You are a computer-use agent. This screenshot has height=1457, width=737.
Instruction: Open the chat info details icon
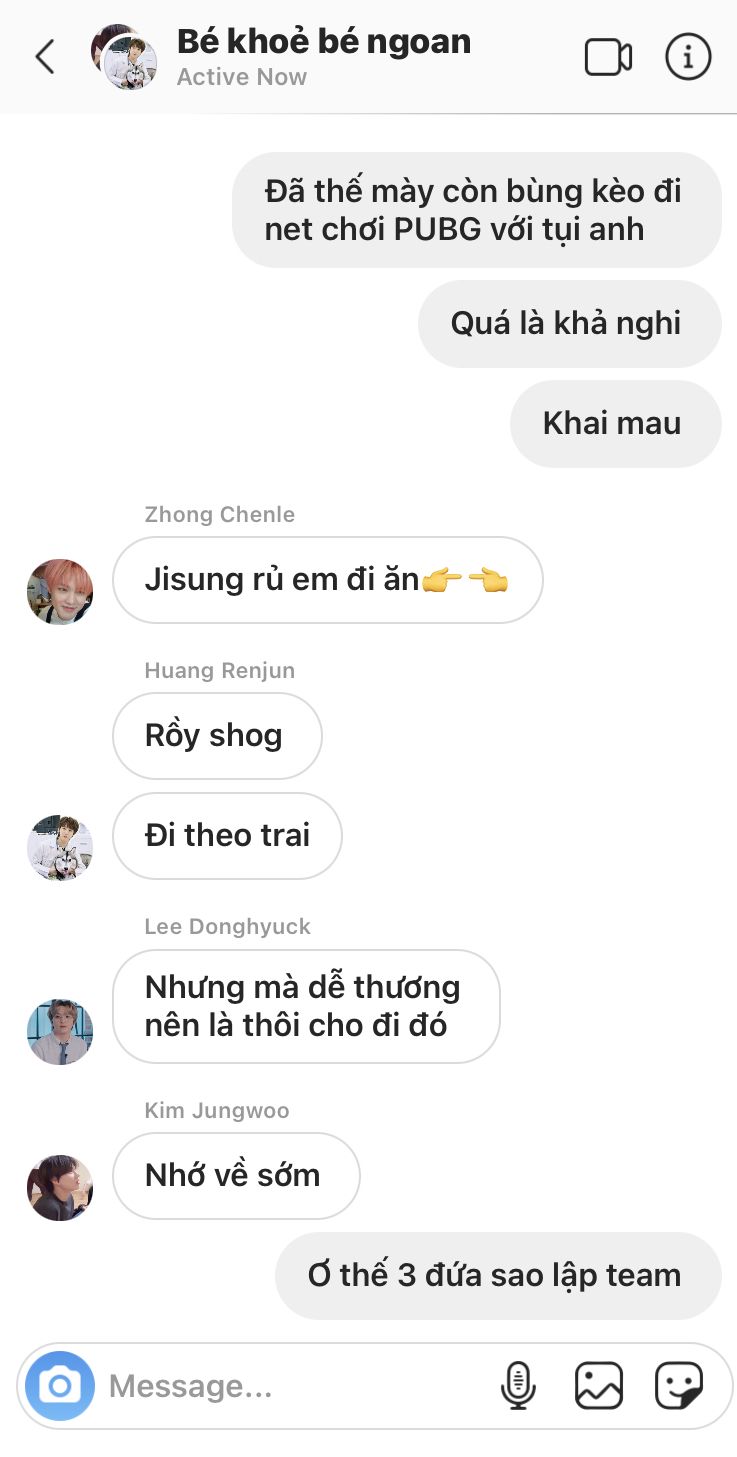coord(688,57)
